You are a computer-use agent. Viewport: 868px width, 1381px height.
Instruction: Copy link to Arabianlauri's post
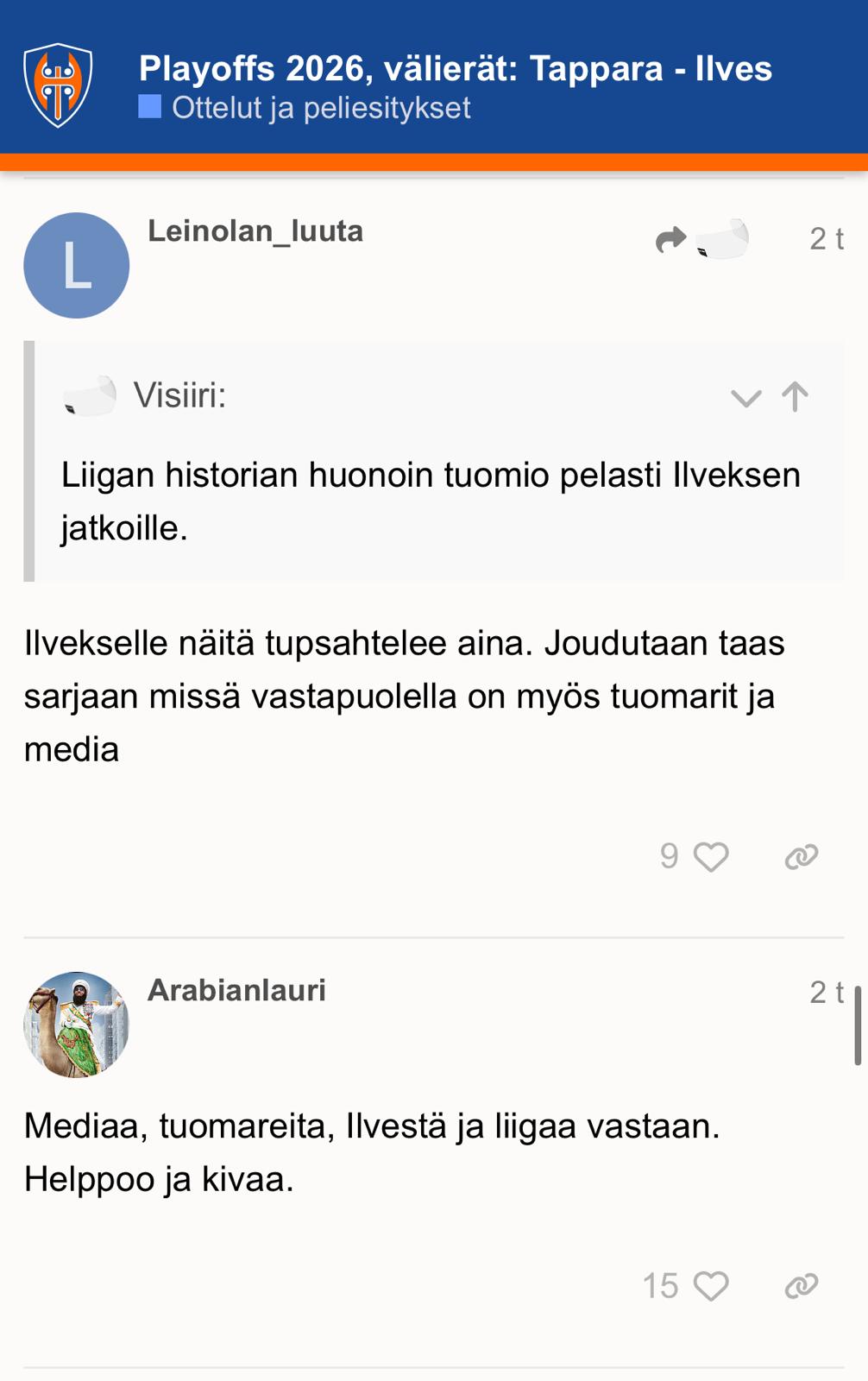(801, 1286)
